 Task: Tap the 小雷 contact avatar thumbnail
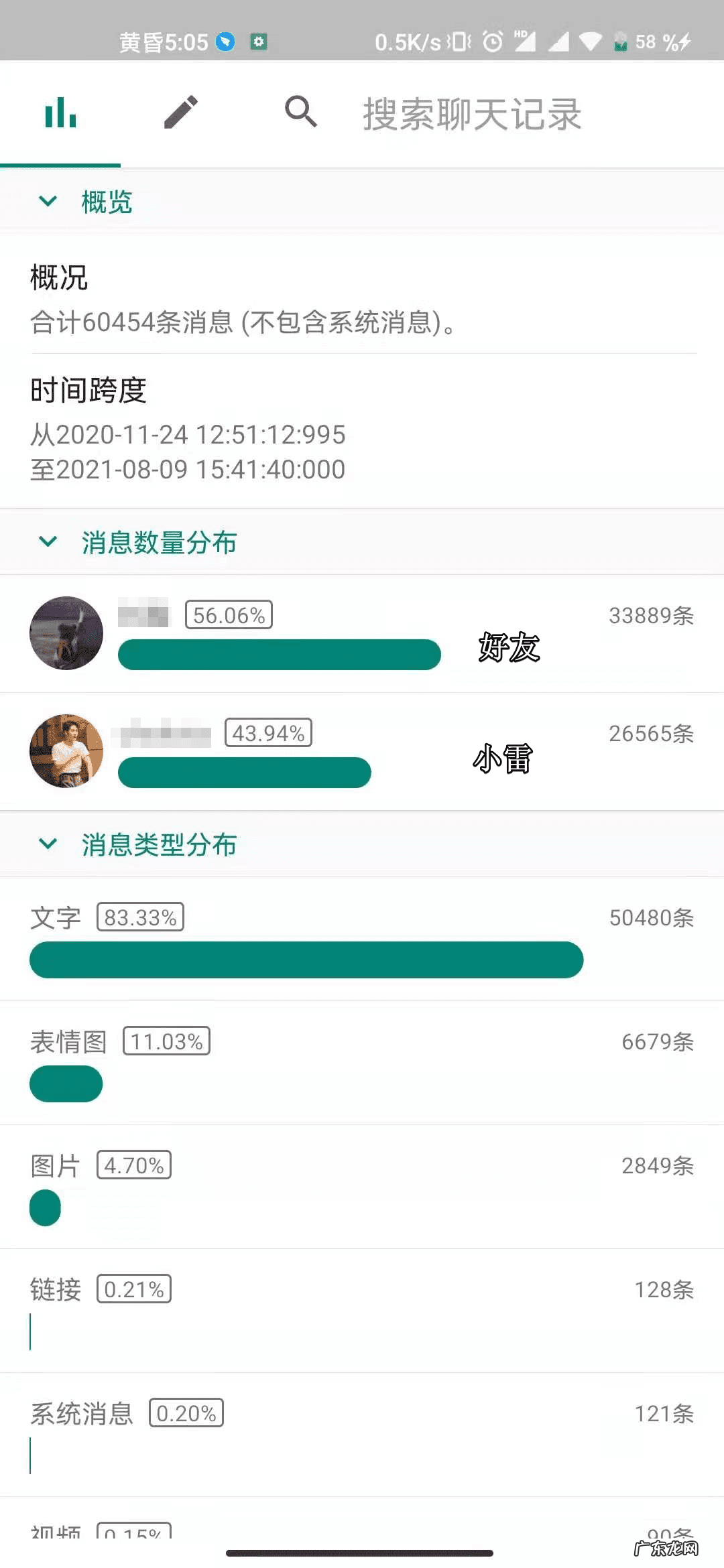coord(66,750)
